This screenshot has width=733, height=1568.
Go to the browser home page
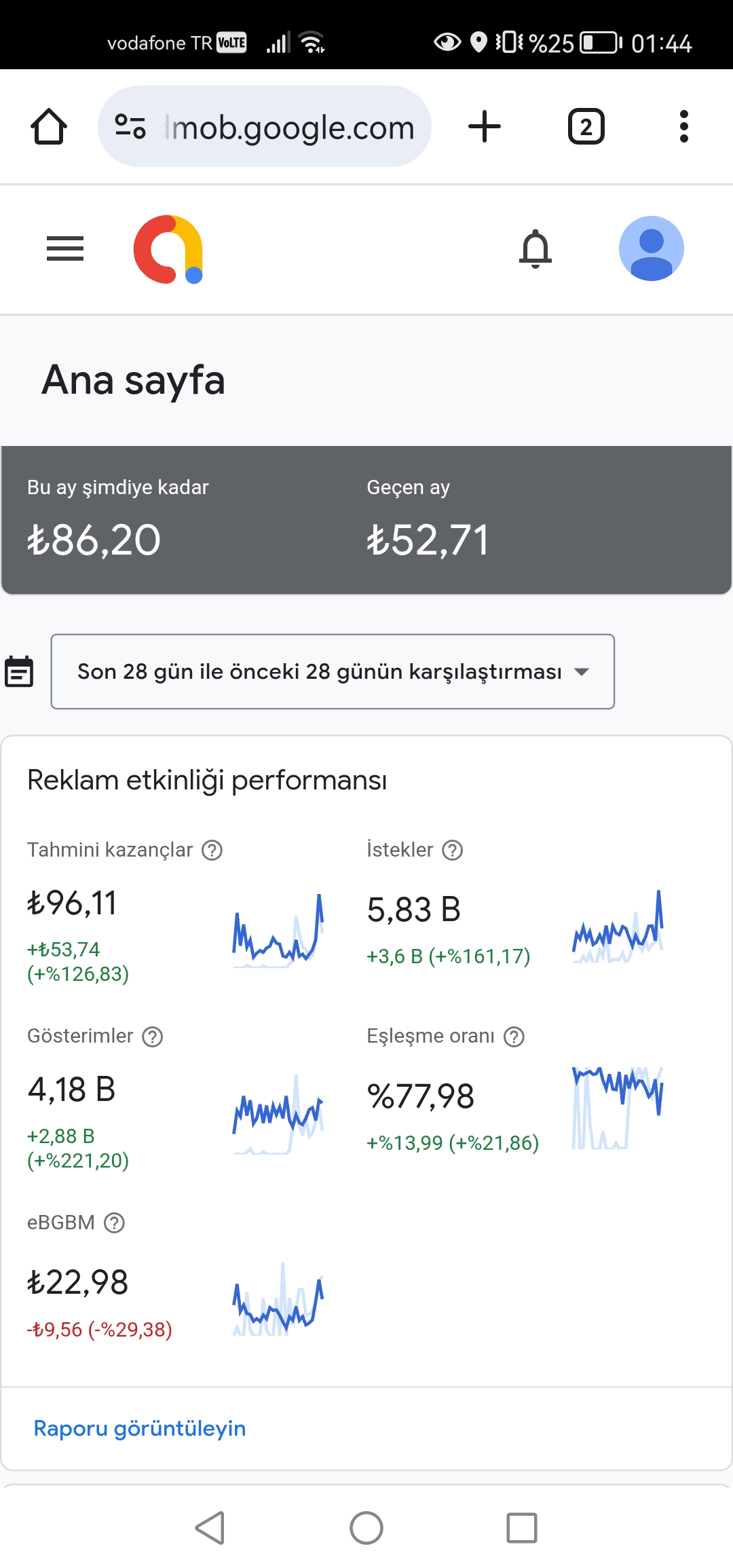tap(49, 126)
